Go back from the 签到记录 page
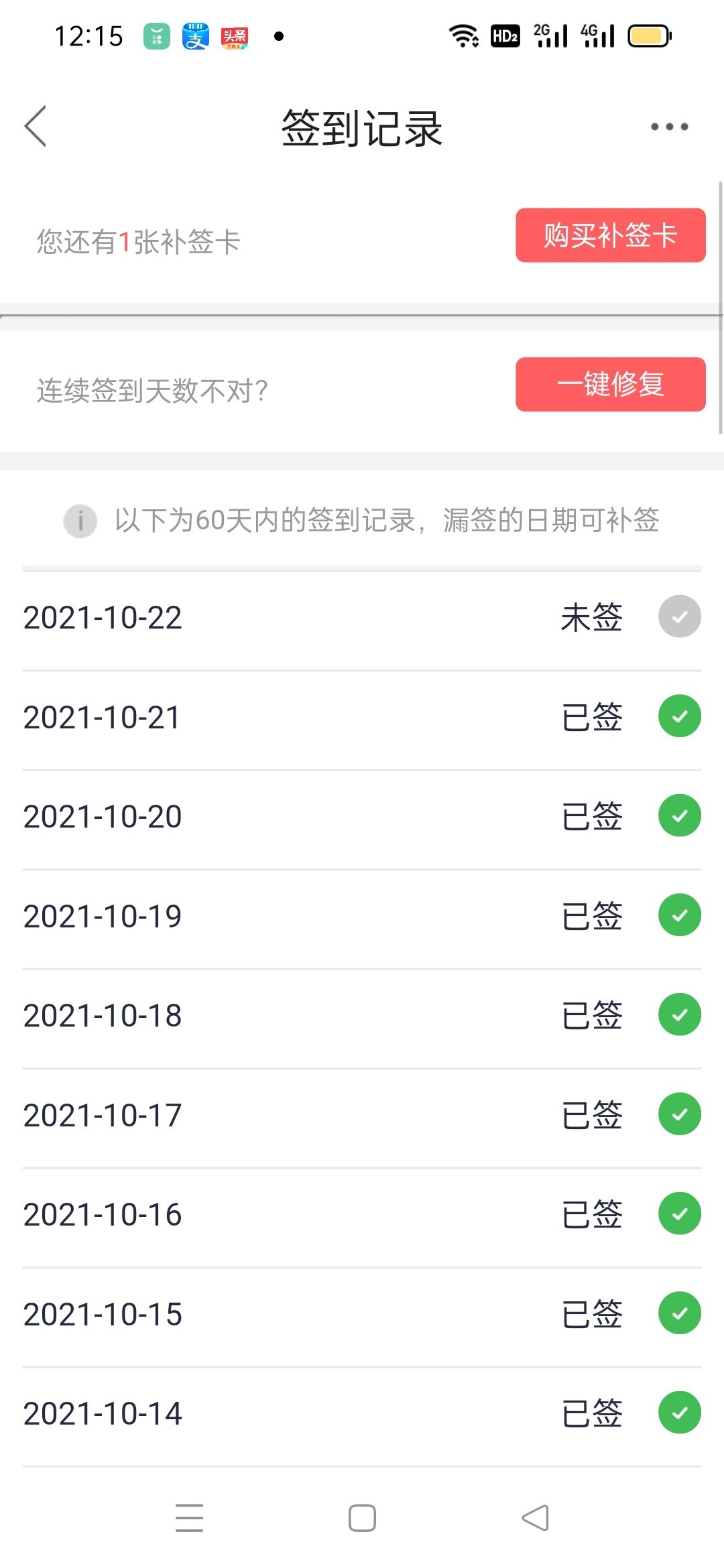The width and height of the screenshot is (724, 1568). click(x=36, y=126)
